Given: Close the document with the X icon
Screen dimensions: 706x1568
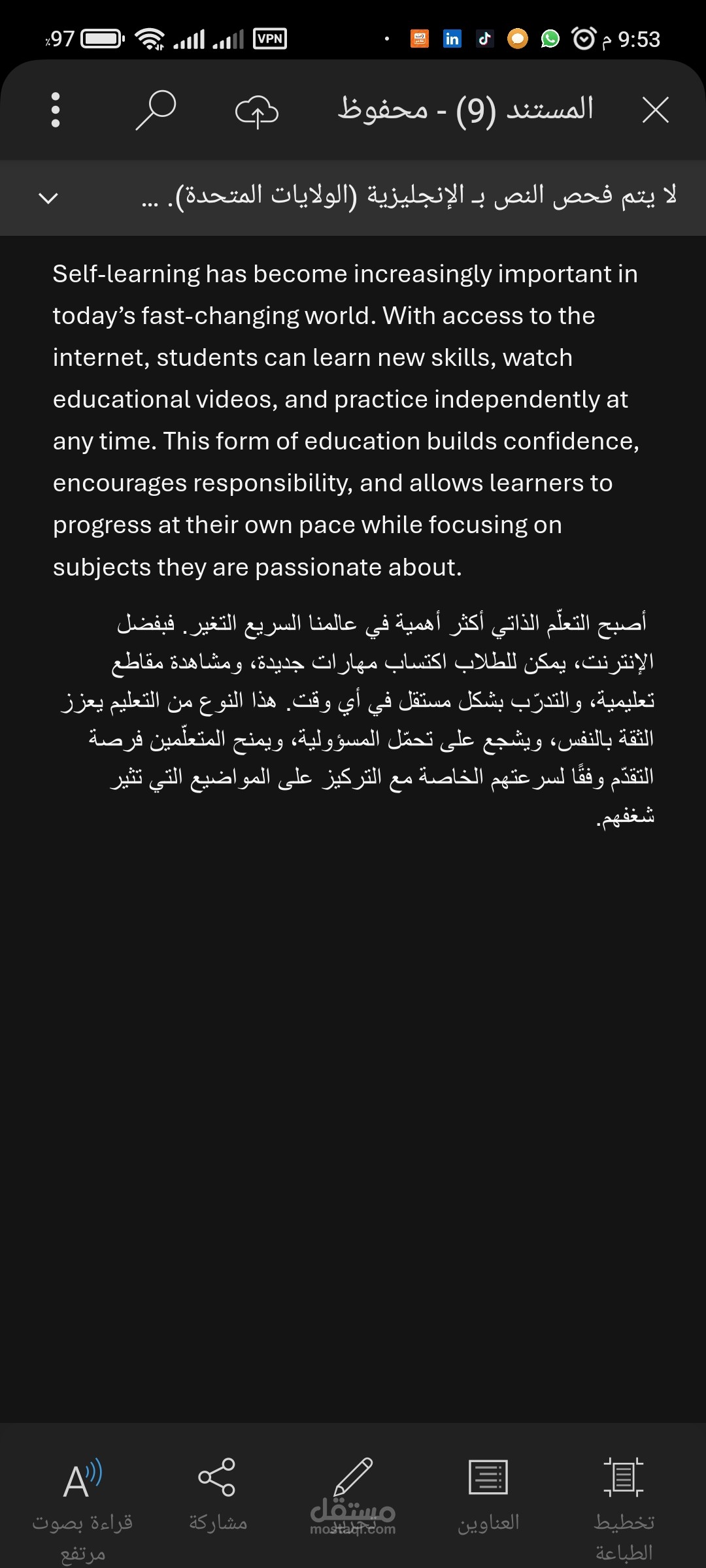Looking at the screenshot, I should [x=655, y=110].
